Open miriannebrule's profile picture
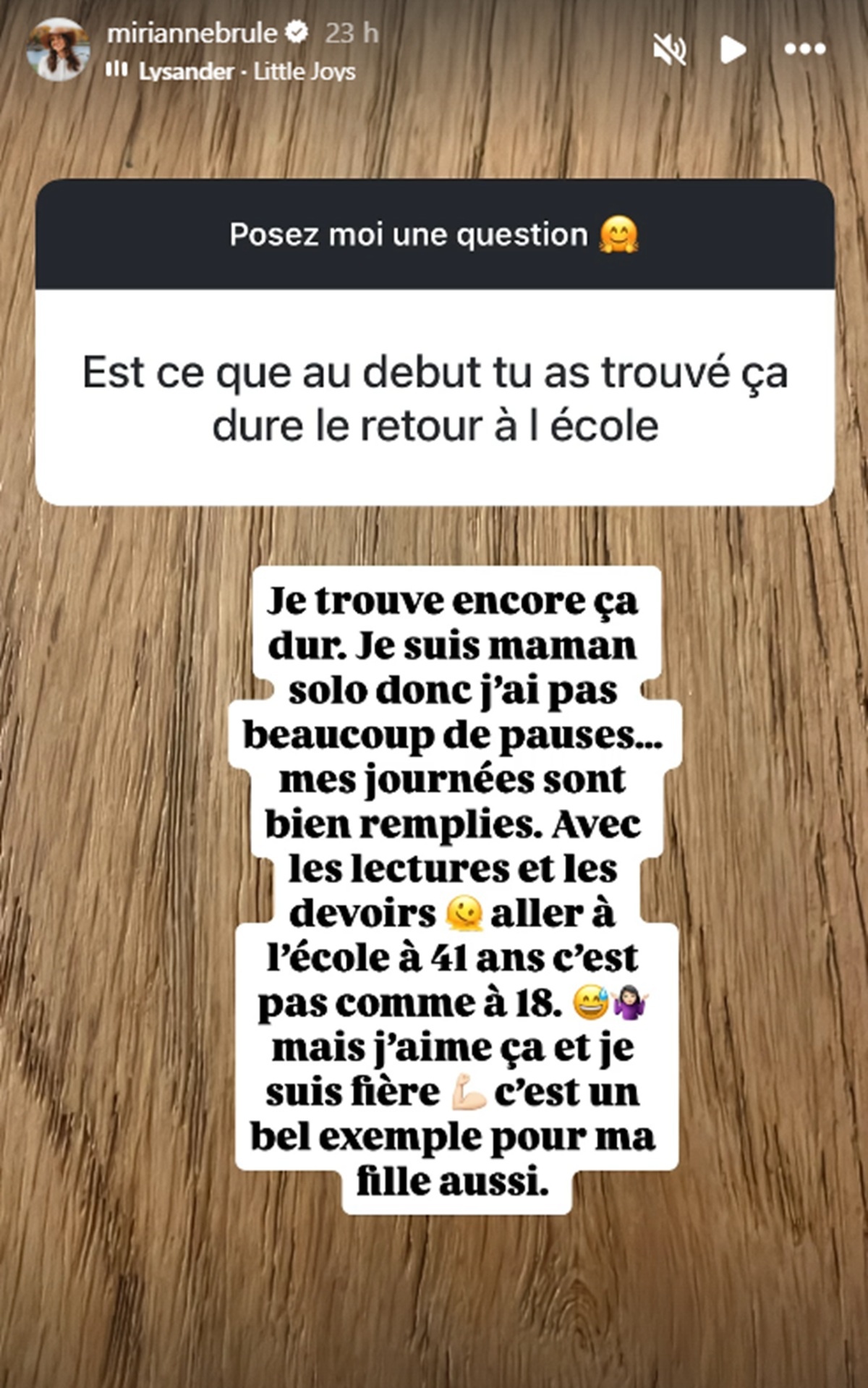Screen dimensions: 868x1388 (x=59, y=49)
